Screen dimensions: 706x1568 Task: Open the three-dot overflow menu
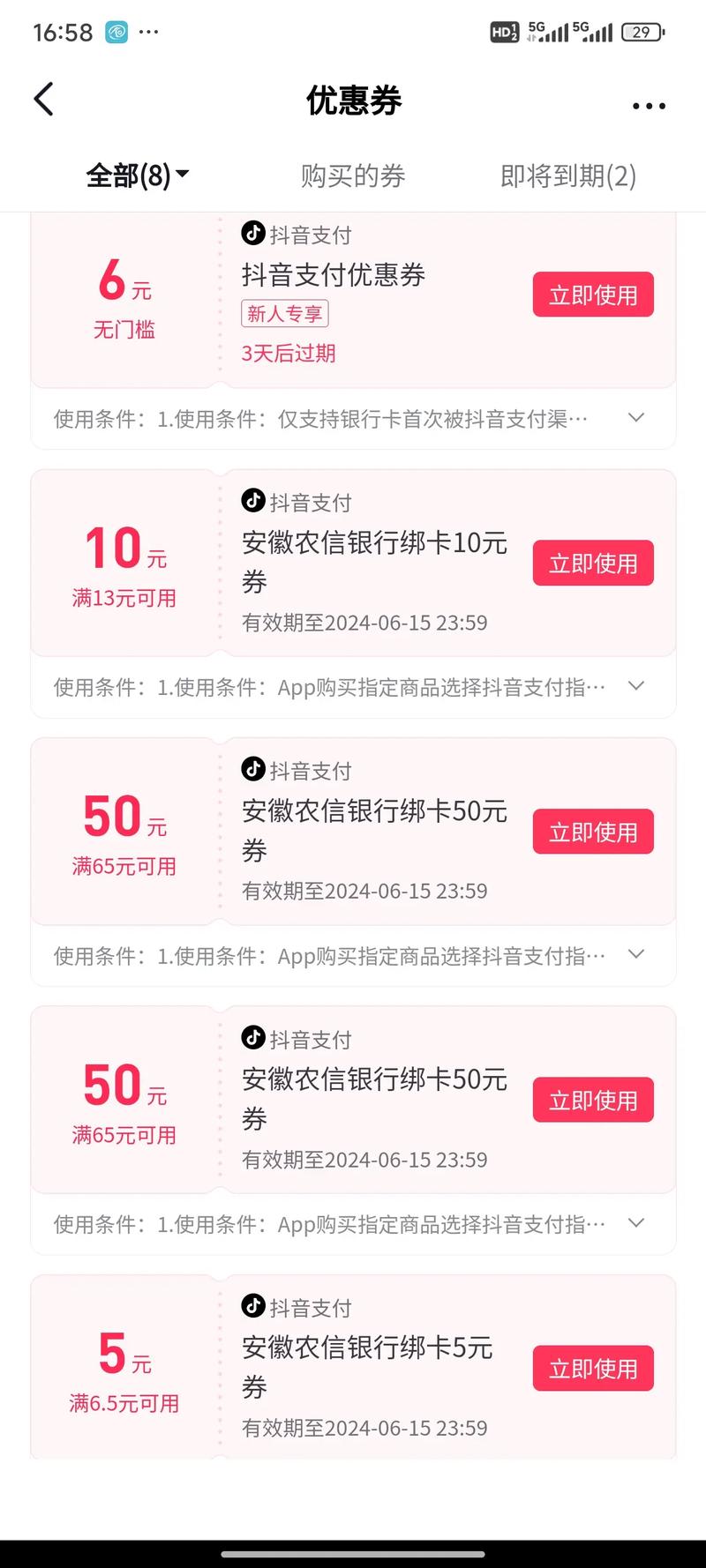tap(649, 105)
